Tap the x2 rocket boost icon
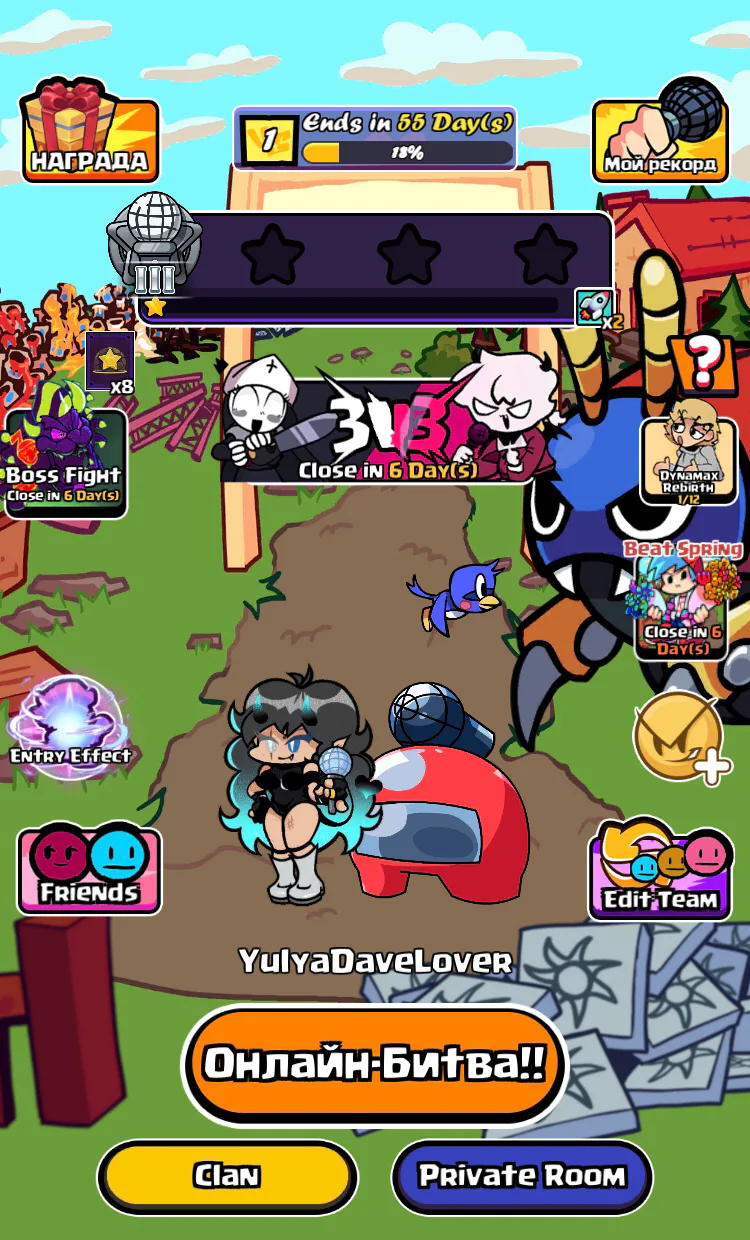The image size is (750, 1240). point(598,308)
